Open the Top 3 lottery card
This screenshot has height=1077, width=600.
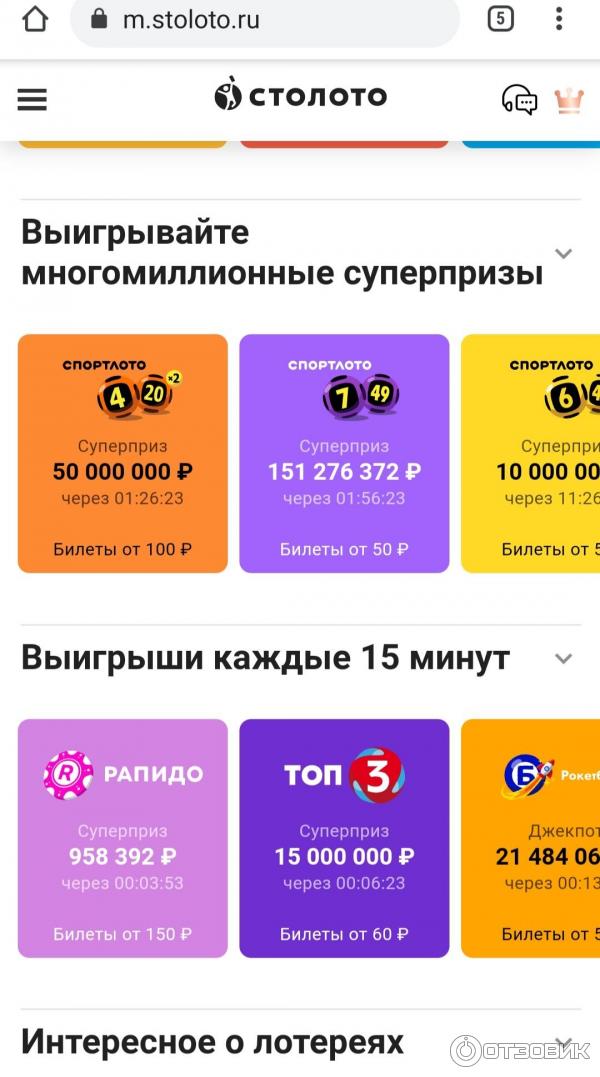tap(344, 838)
